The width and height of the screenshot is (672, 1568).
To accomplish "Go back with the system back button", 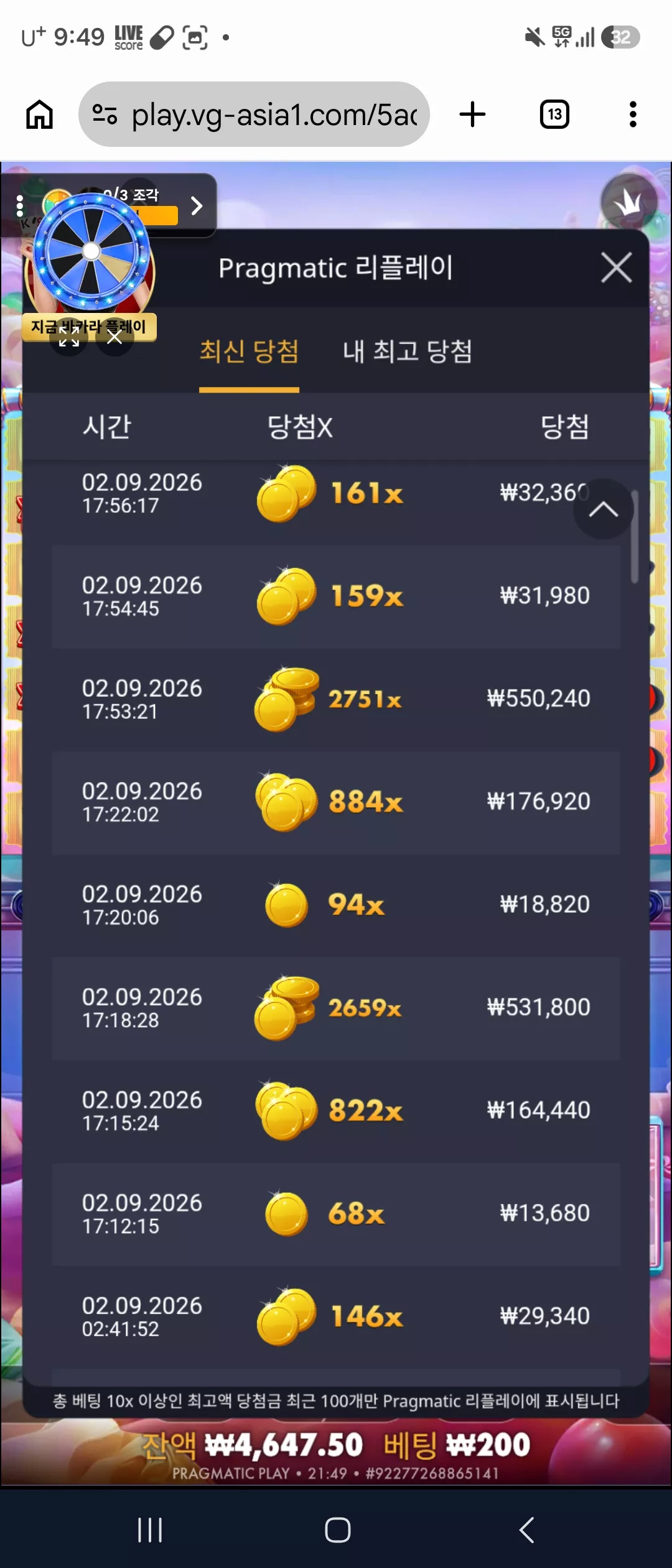I will coord(526,1529).
